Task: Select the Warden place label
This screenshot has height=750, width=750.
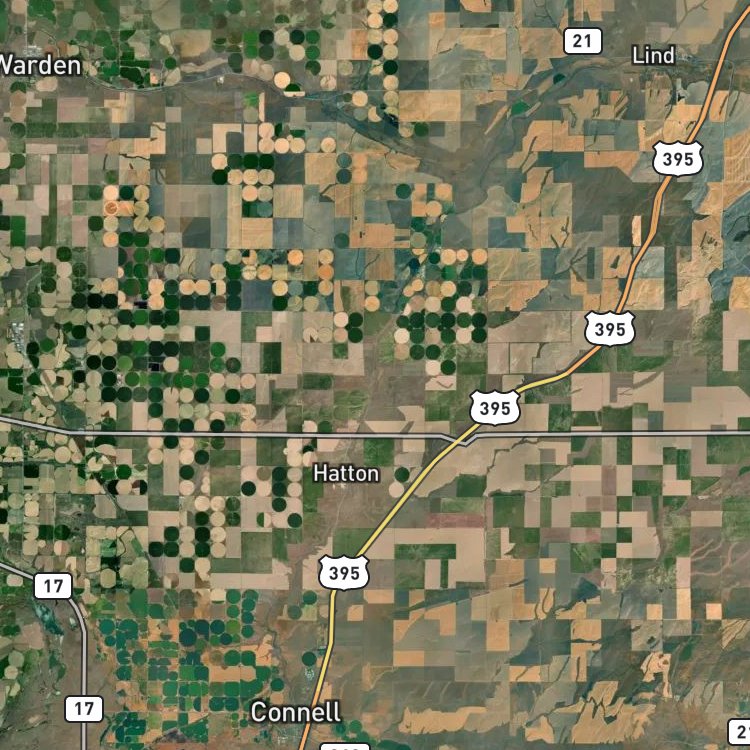Action: (x=40, y=66)
